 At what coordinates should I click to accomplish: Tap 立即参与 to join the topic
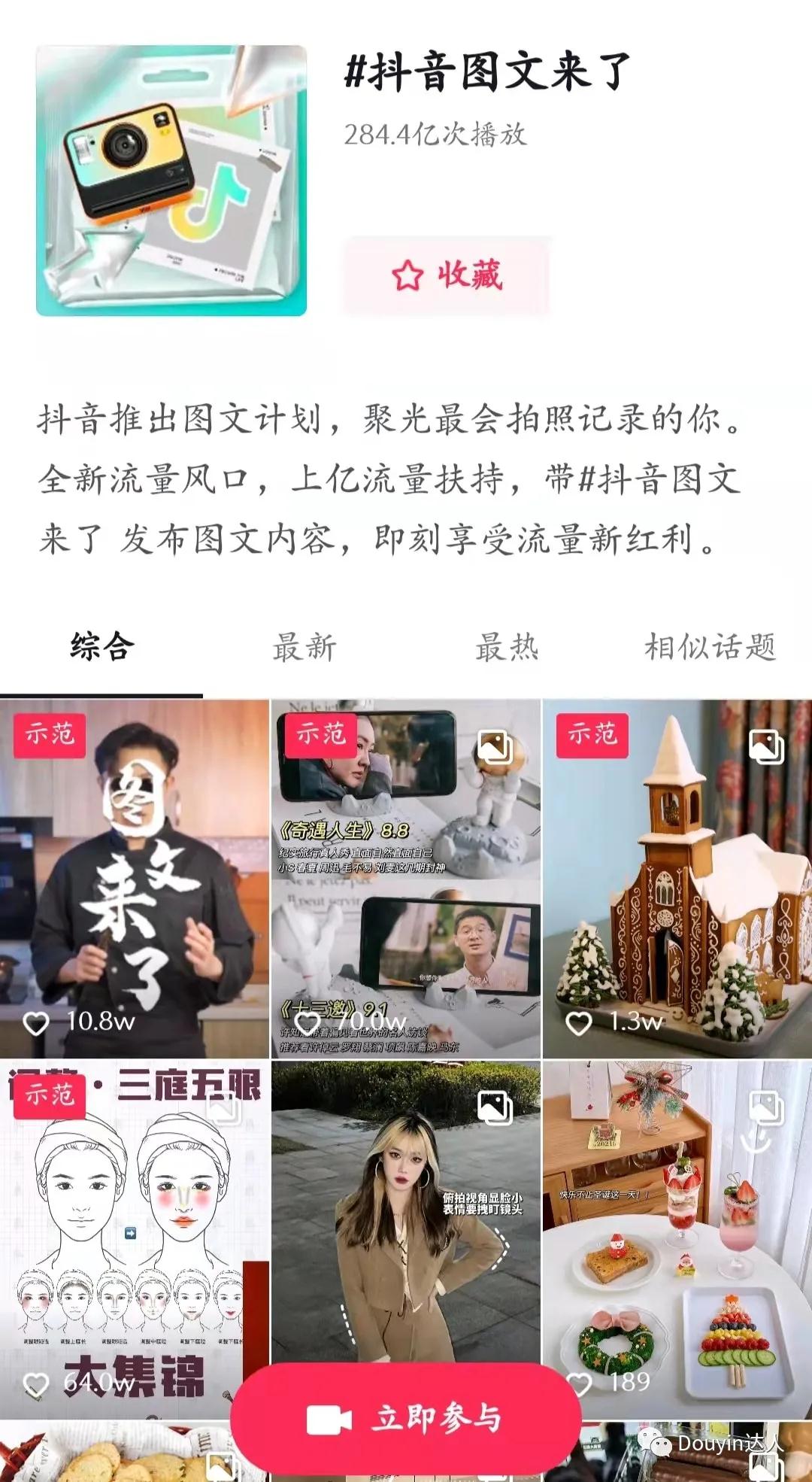406,1418
